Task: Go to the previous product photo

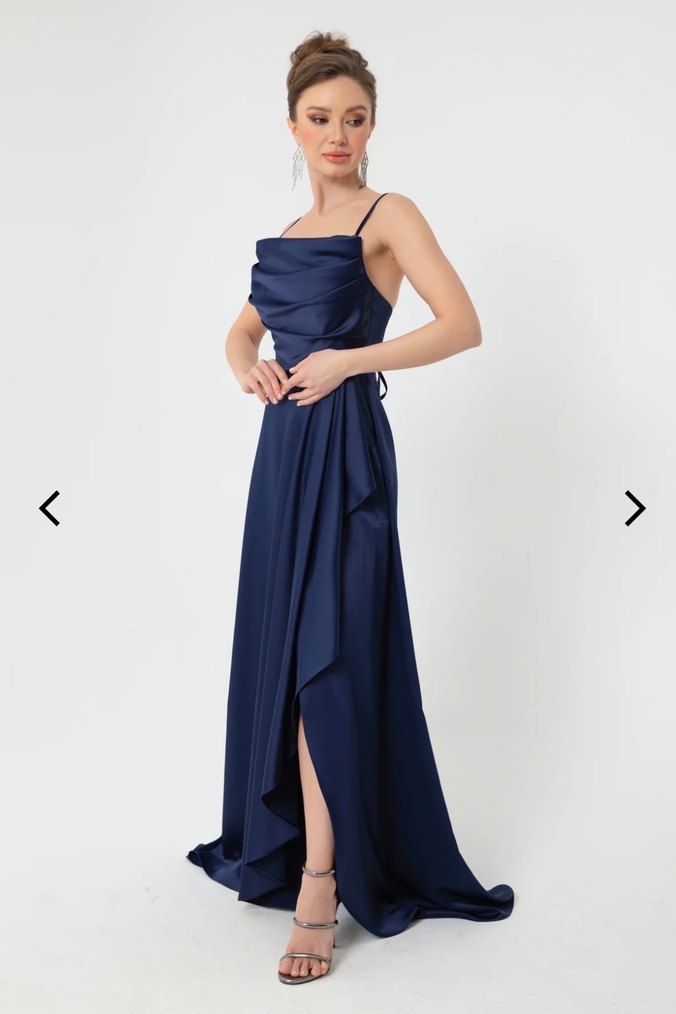Action: (x=49, y=508)
